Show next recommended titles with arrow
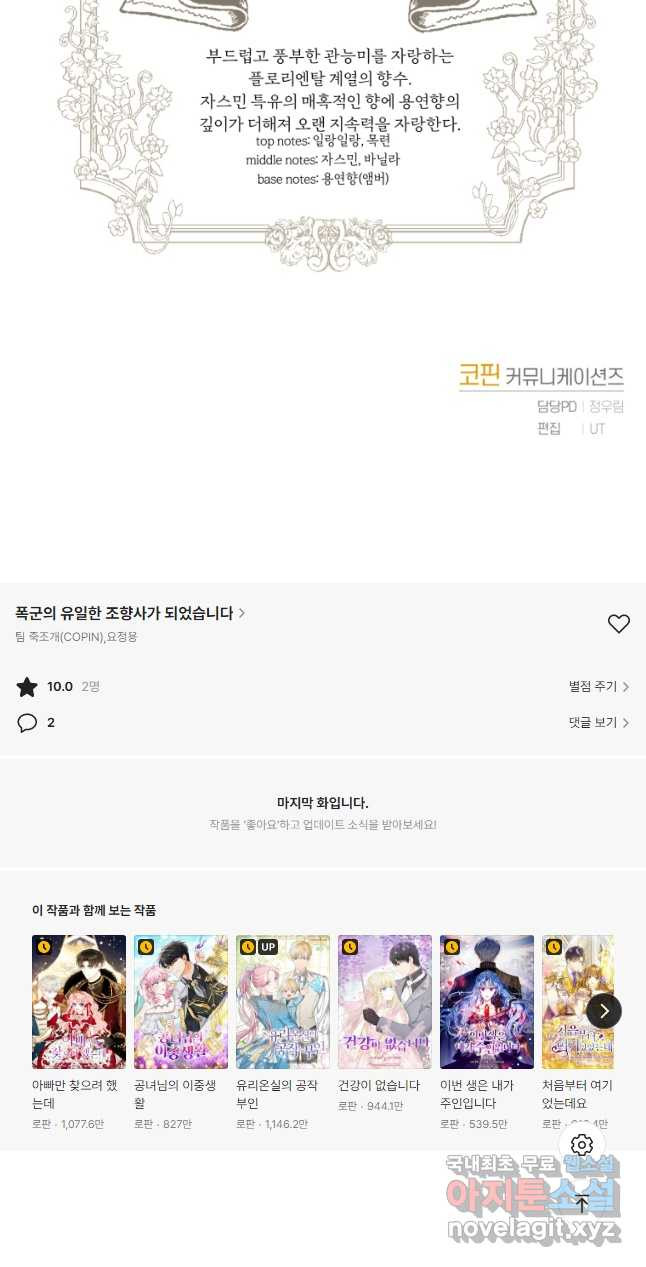646x1267 pixels. click(604, 1011)
